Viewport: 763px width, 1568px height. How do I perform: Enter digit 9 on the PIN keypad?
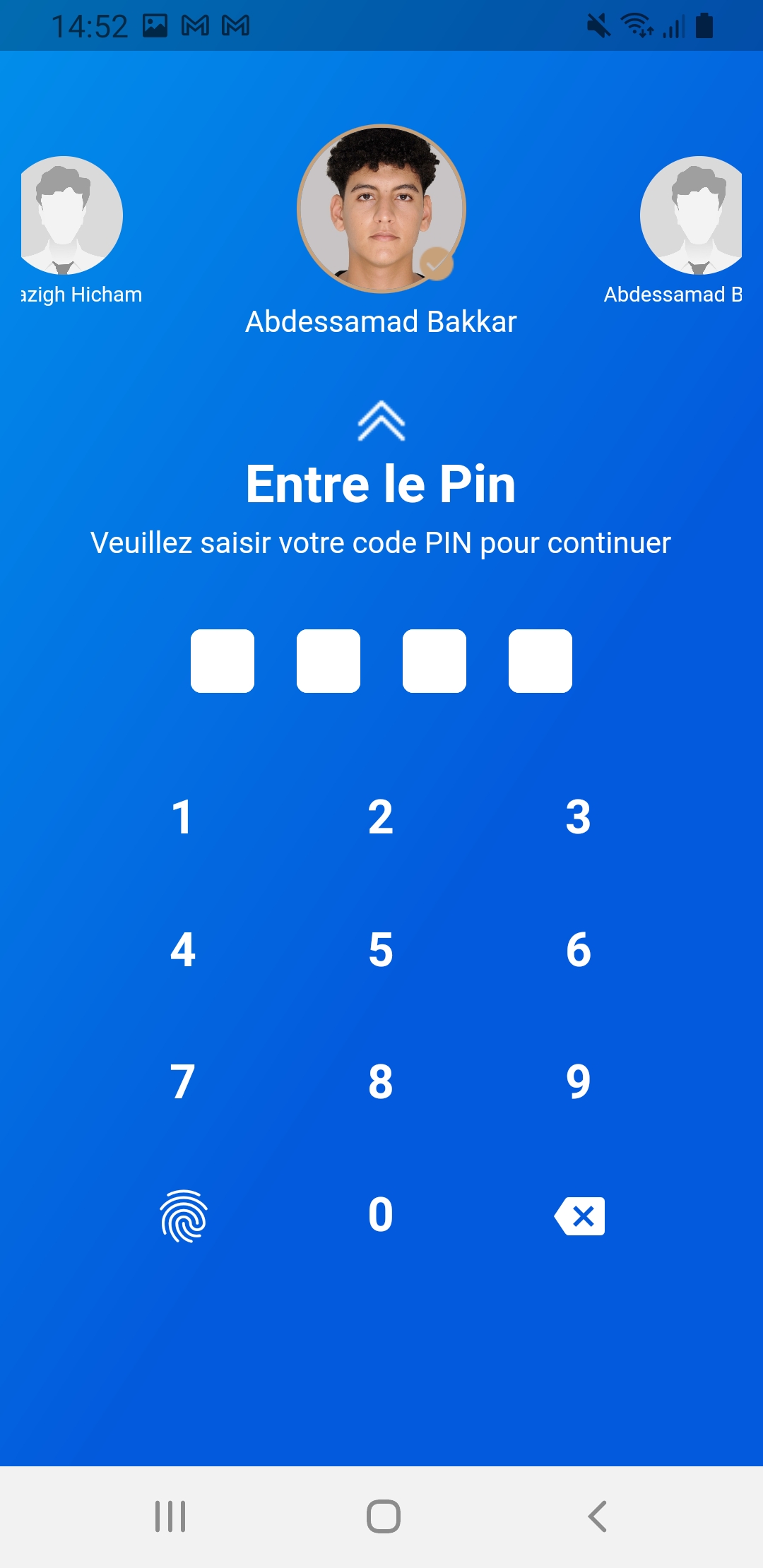579,1081
